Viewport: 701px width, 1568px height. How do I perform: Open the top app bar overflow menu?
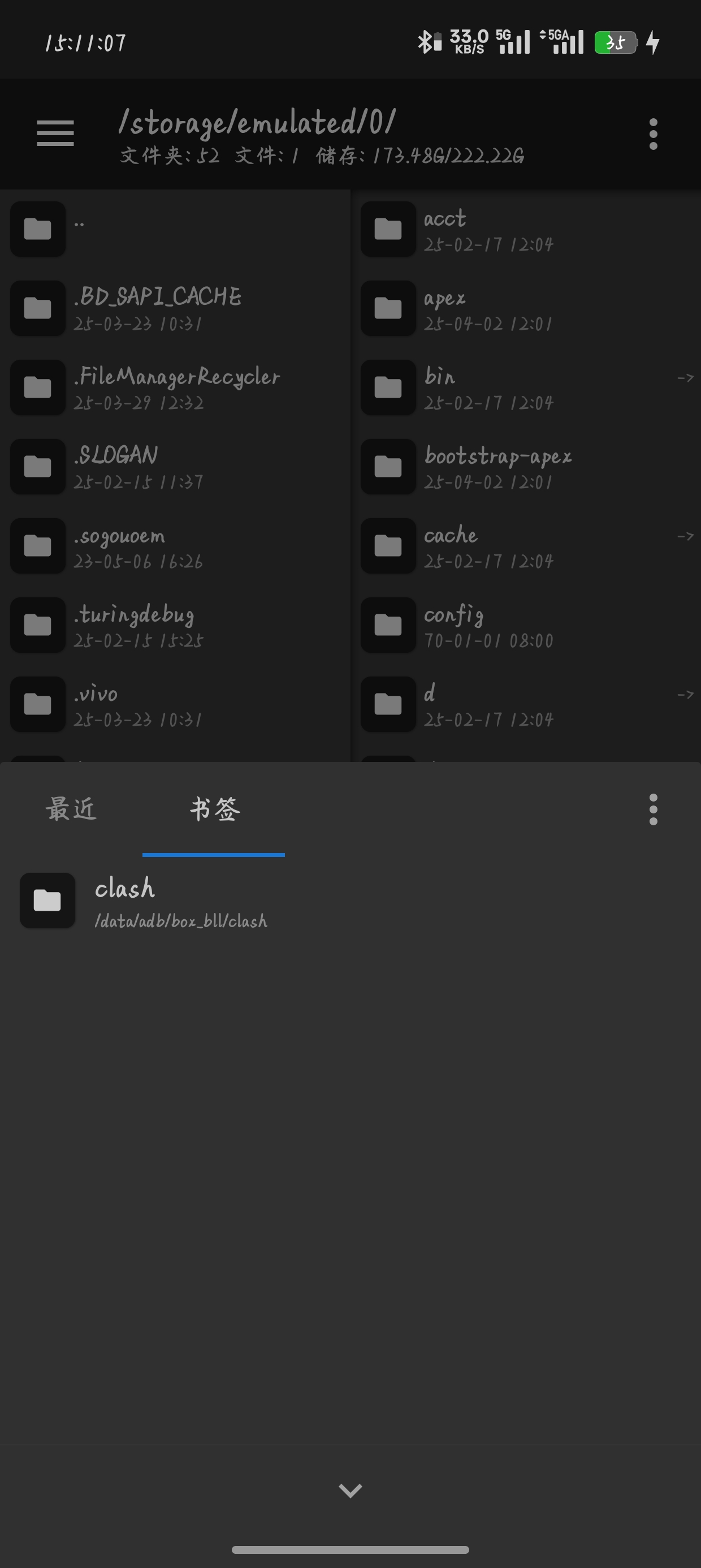(653, 134)
